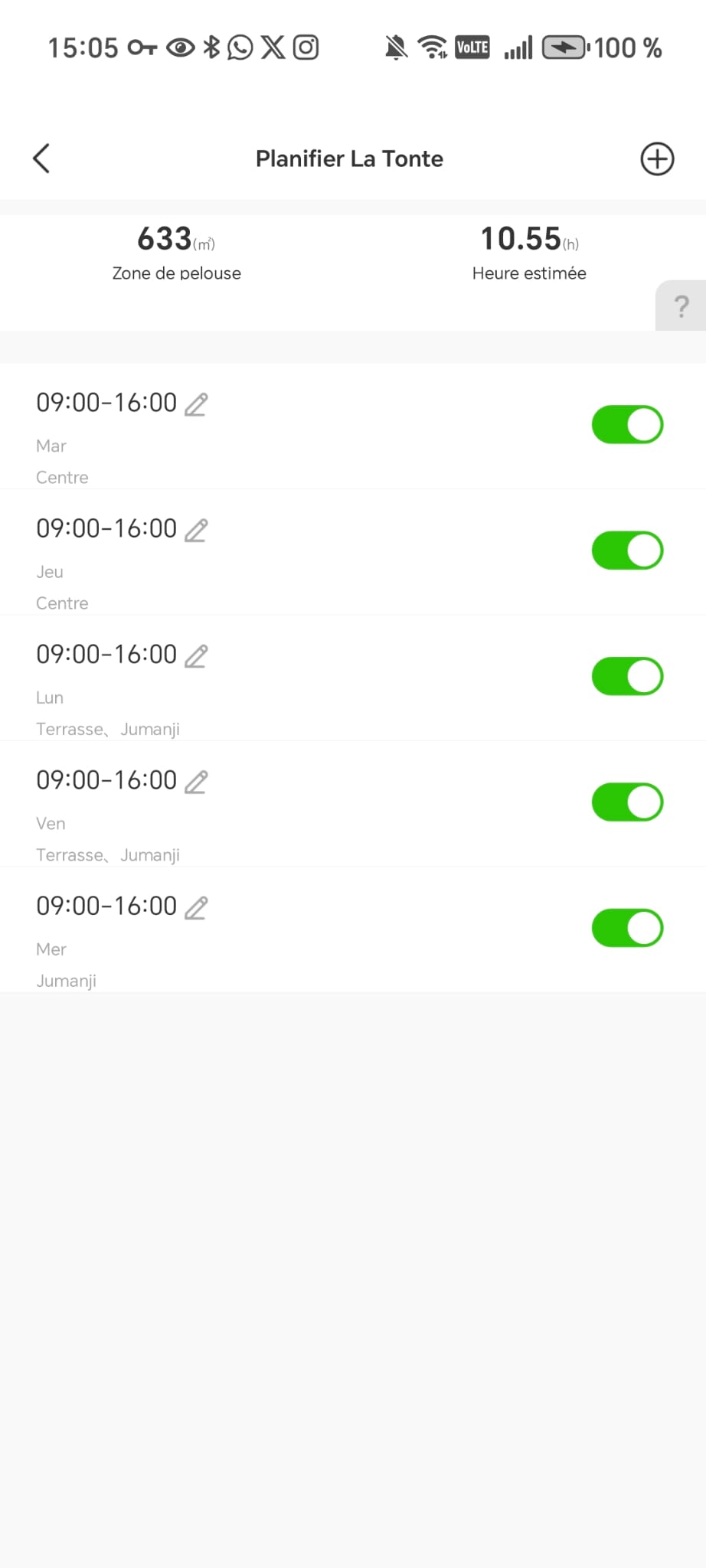Deactivate the Mer Jumanji schedule
The image size is (706, 1568).
point(627,928)
